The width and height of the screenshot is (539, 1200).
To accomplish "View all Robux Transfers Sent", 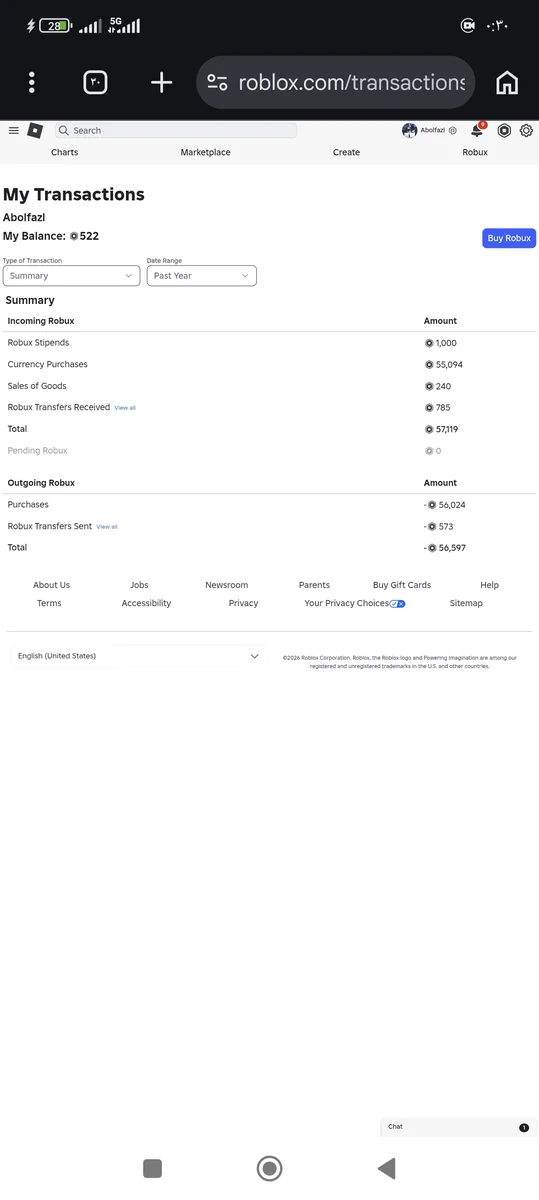I will point(107,527).
